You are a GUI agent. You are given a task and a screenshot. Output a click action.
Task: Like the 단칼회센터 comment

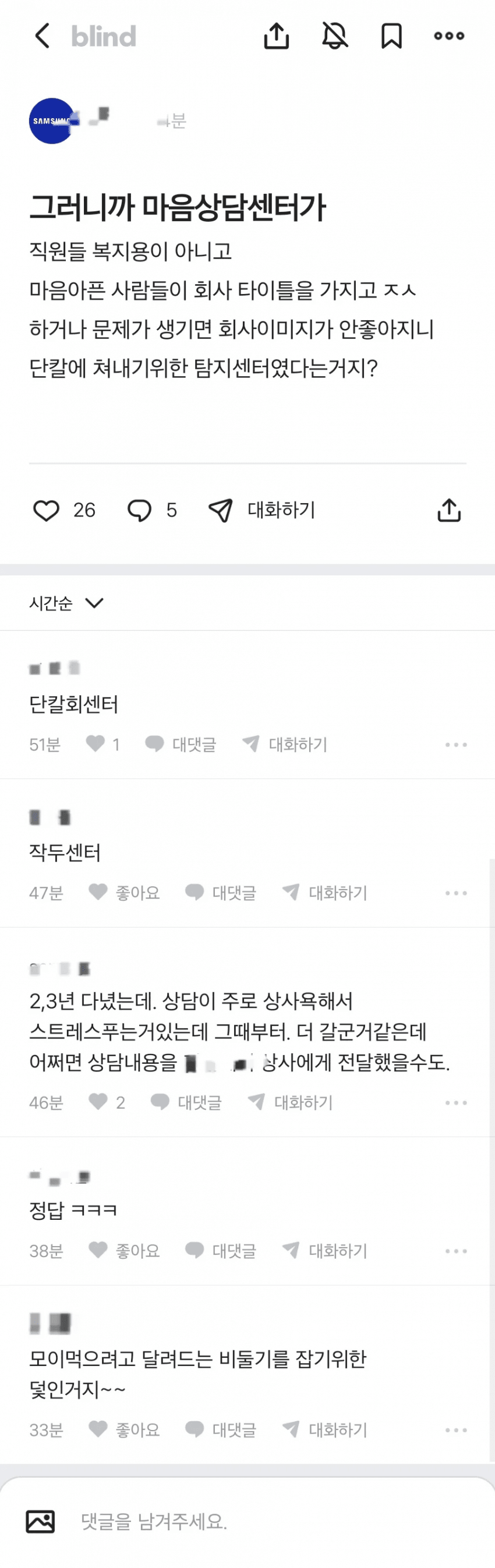click(96, 744)
